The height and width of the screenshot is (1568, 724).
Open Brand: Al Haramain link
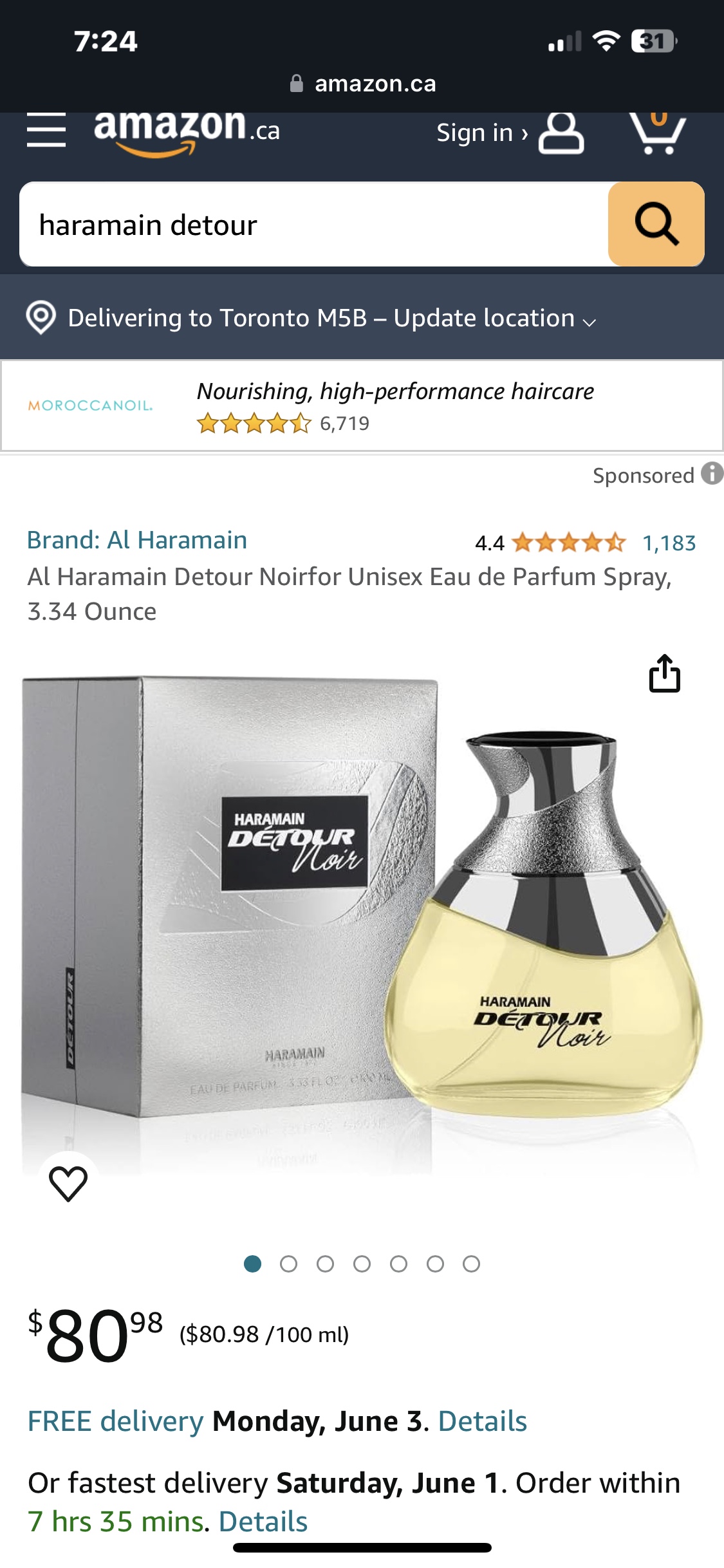coord(137,540)
